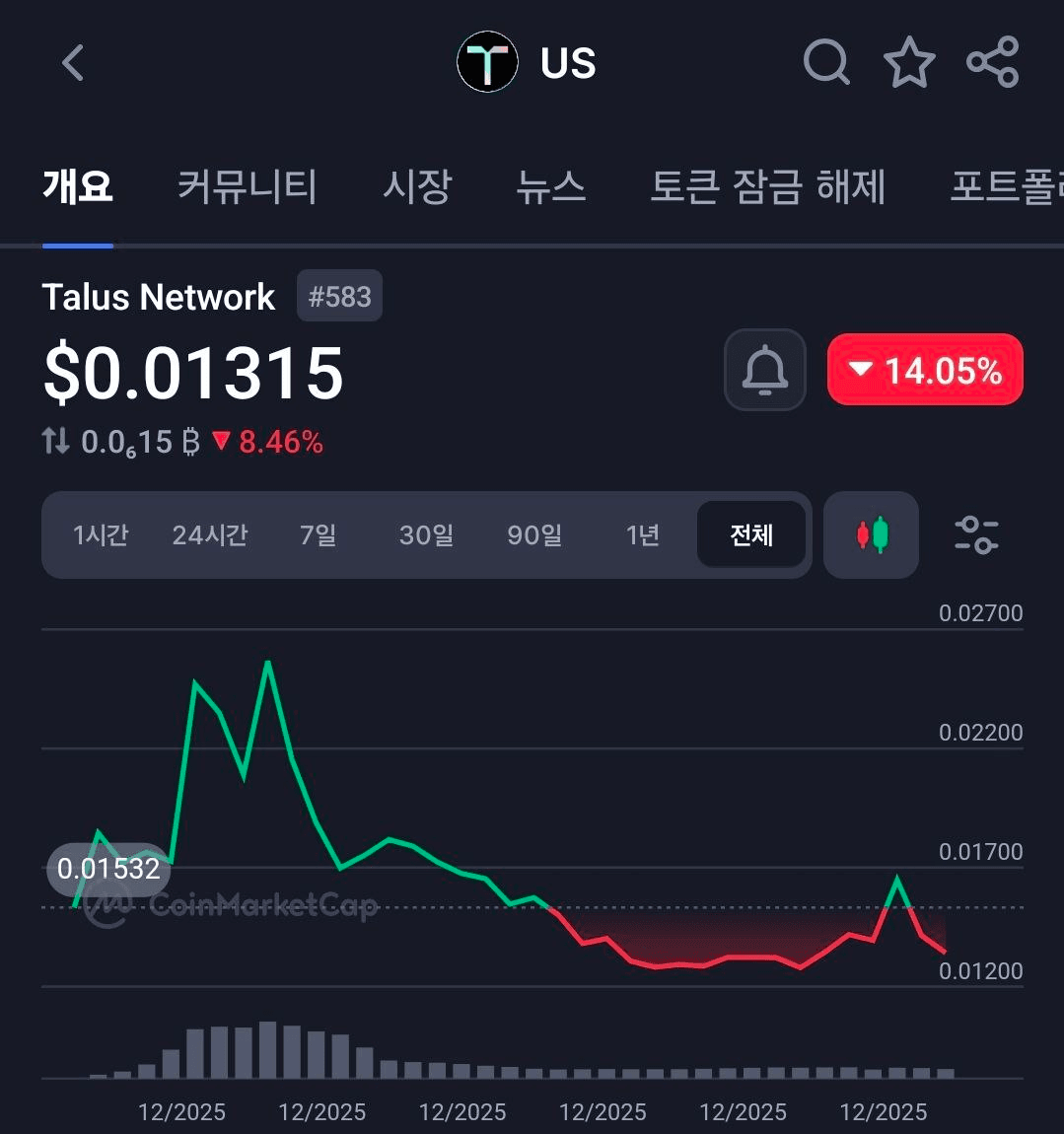Show the 7일 chart range
Viewport: 1064px width, 1134px height.
click(x=318, y=535)
